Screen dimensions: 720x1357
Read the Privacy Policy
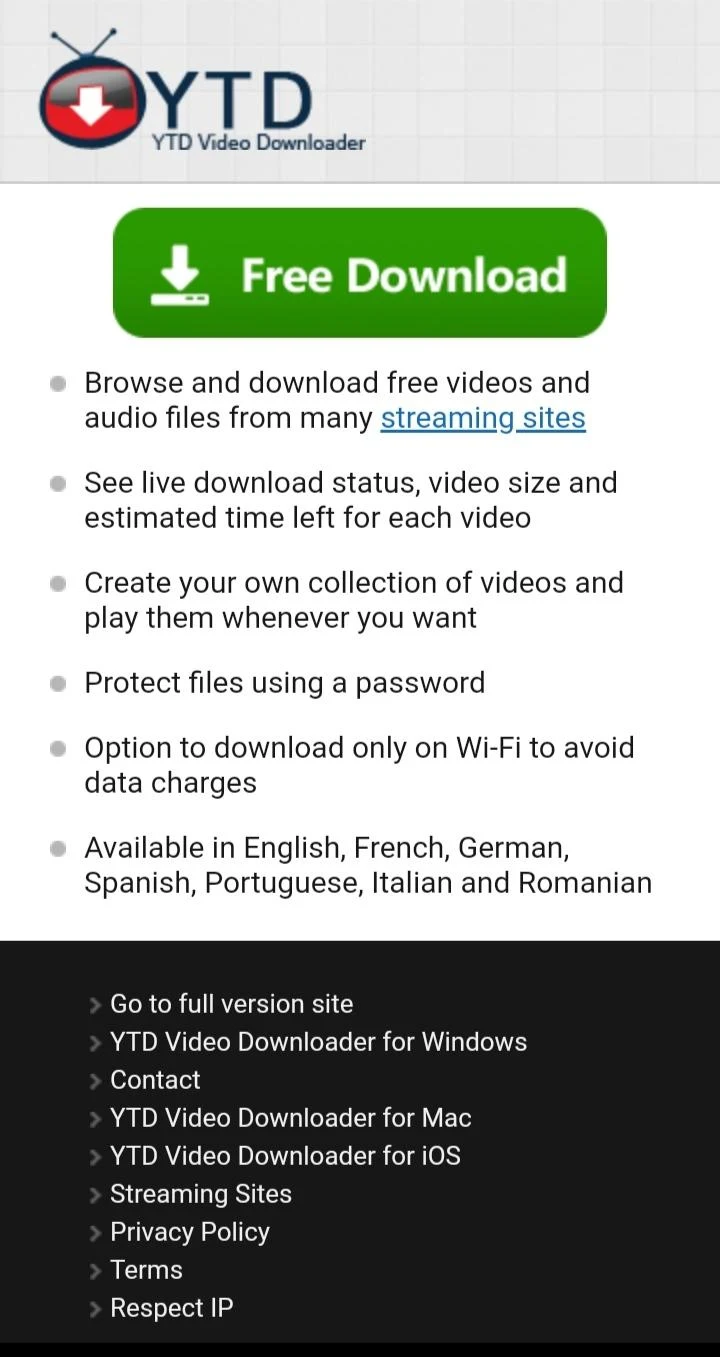[x=189, y=1232]
